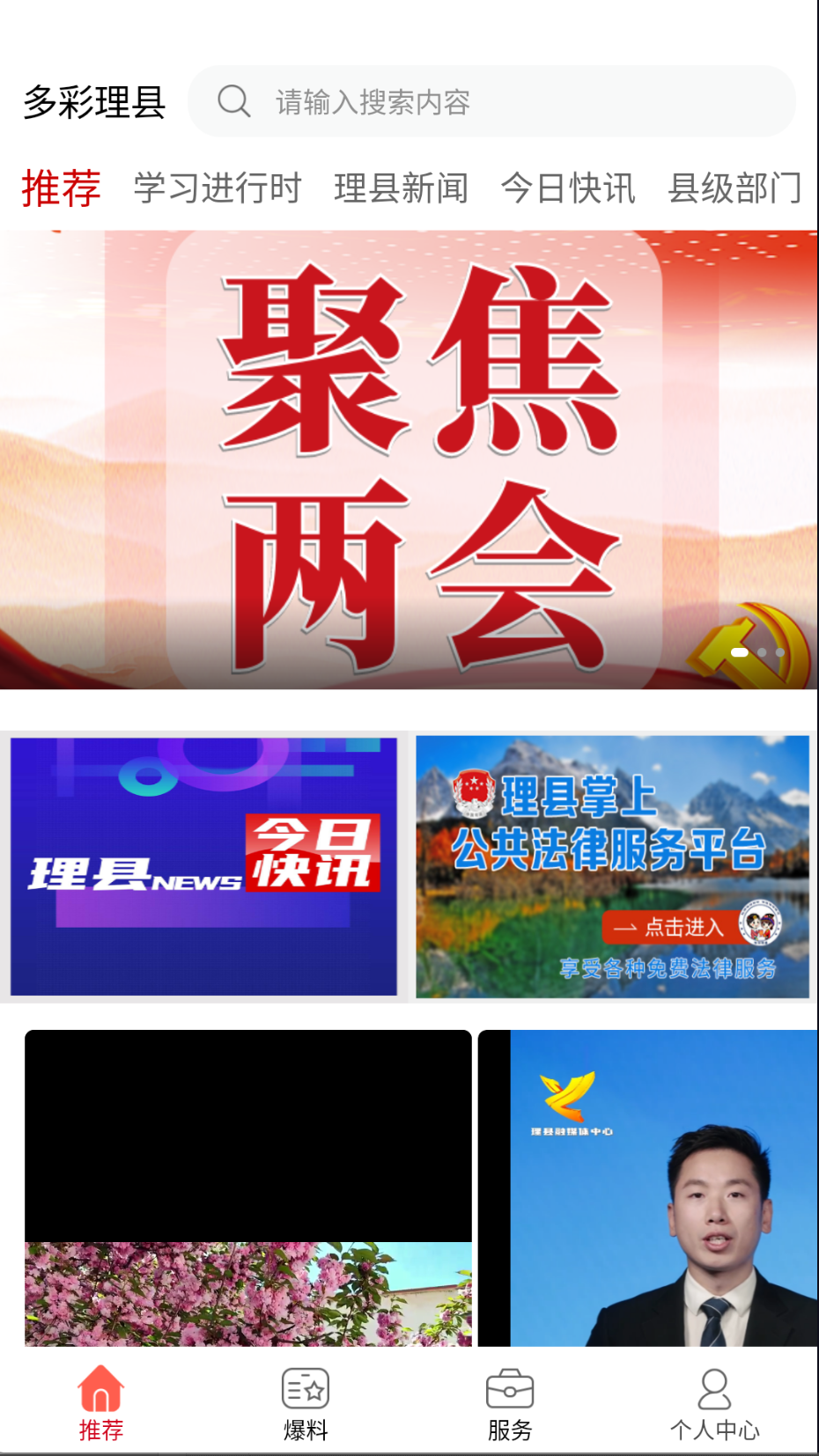Image resolution: width=819 pixels, height=1456 pixels.
Task: Open the 理县NEWS 今日快讯 banner
Action: point(204,866)
